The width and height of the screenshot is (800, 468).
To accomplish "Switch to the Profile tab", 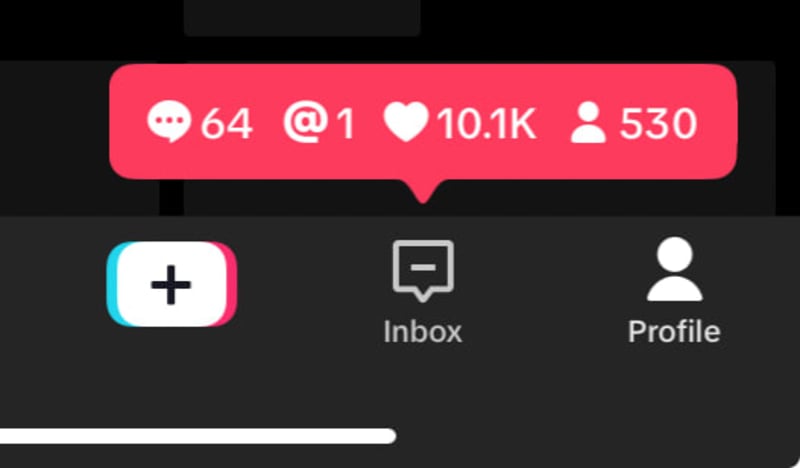I will click(x=673, y=291).
